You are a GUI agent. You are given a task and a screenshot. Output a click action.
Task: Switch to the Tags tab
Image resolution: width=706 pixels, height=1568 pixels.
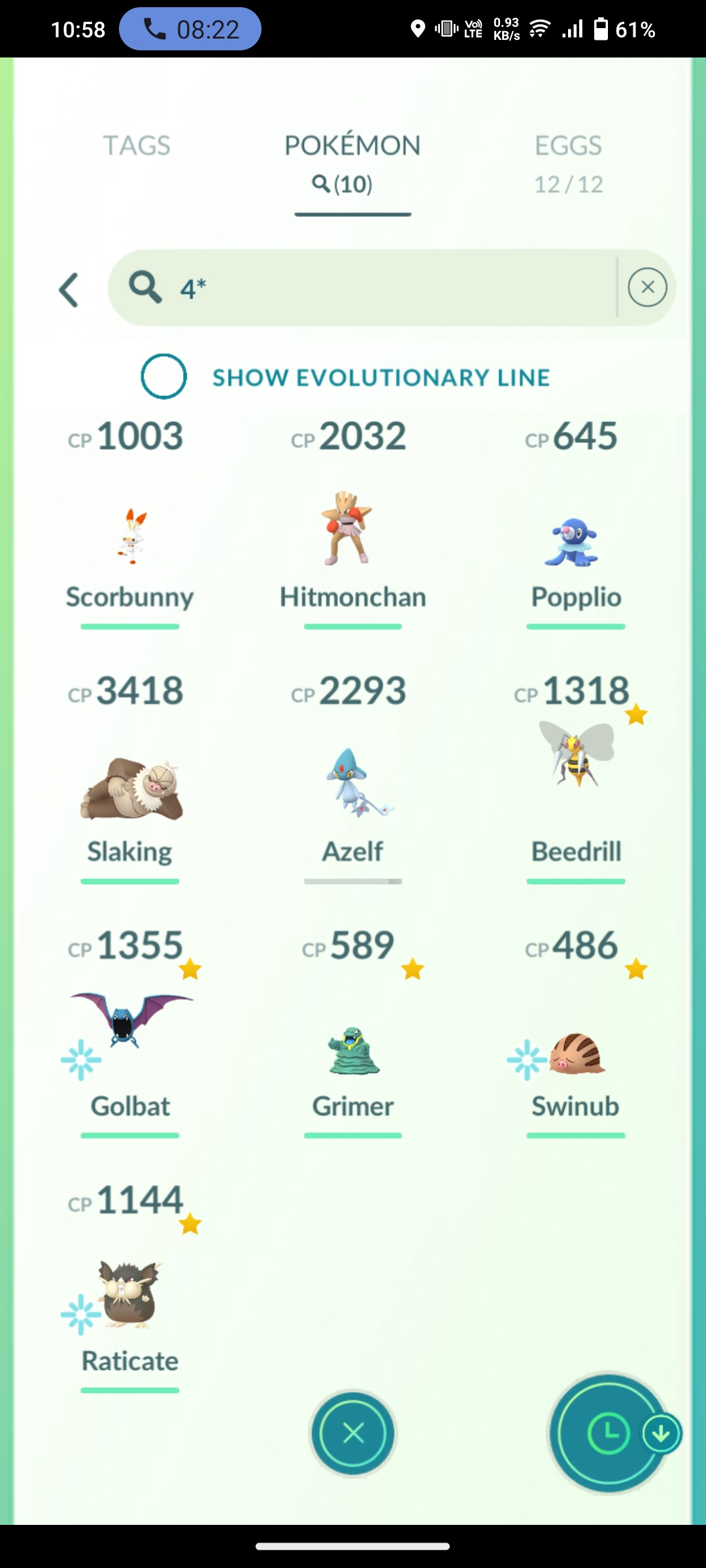click(x=137, y=146)
